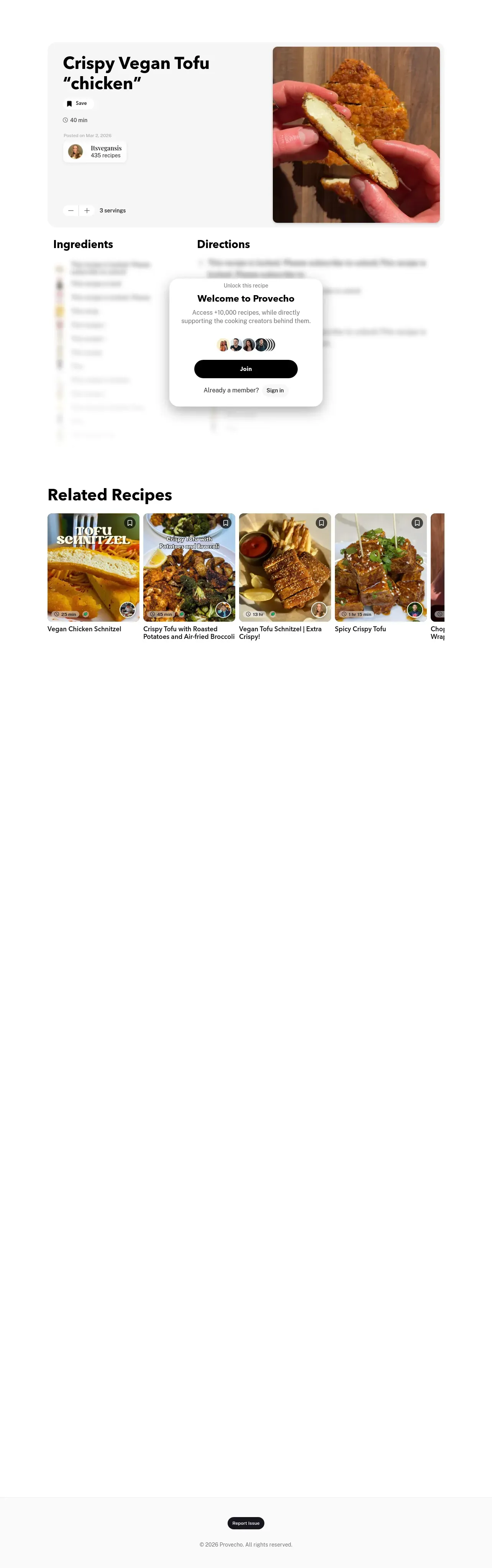The width and height of the screenshot is (492, 1568).
Task: Bookmark the Spicy Crispy Tofu card
Action: pos(417,523)
